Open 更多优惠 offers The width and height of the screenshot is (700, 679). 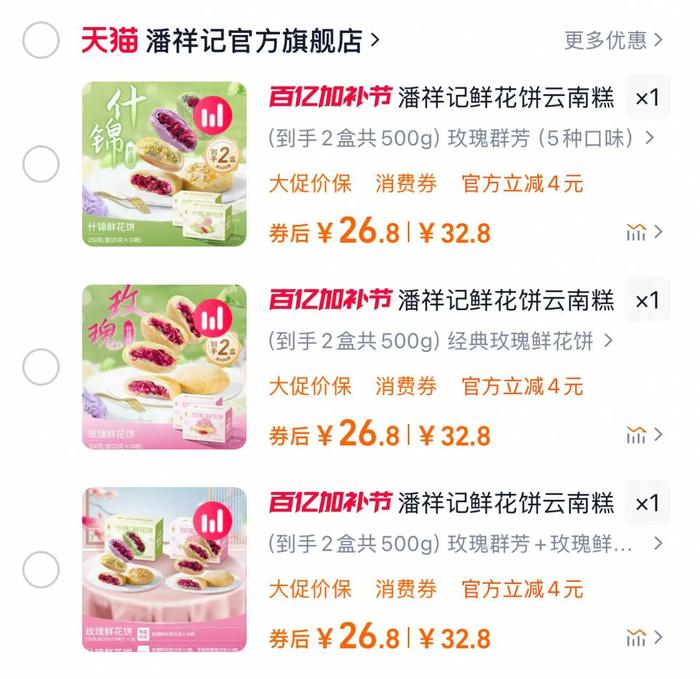tap(613, 41)
